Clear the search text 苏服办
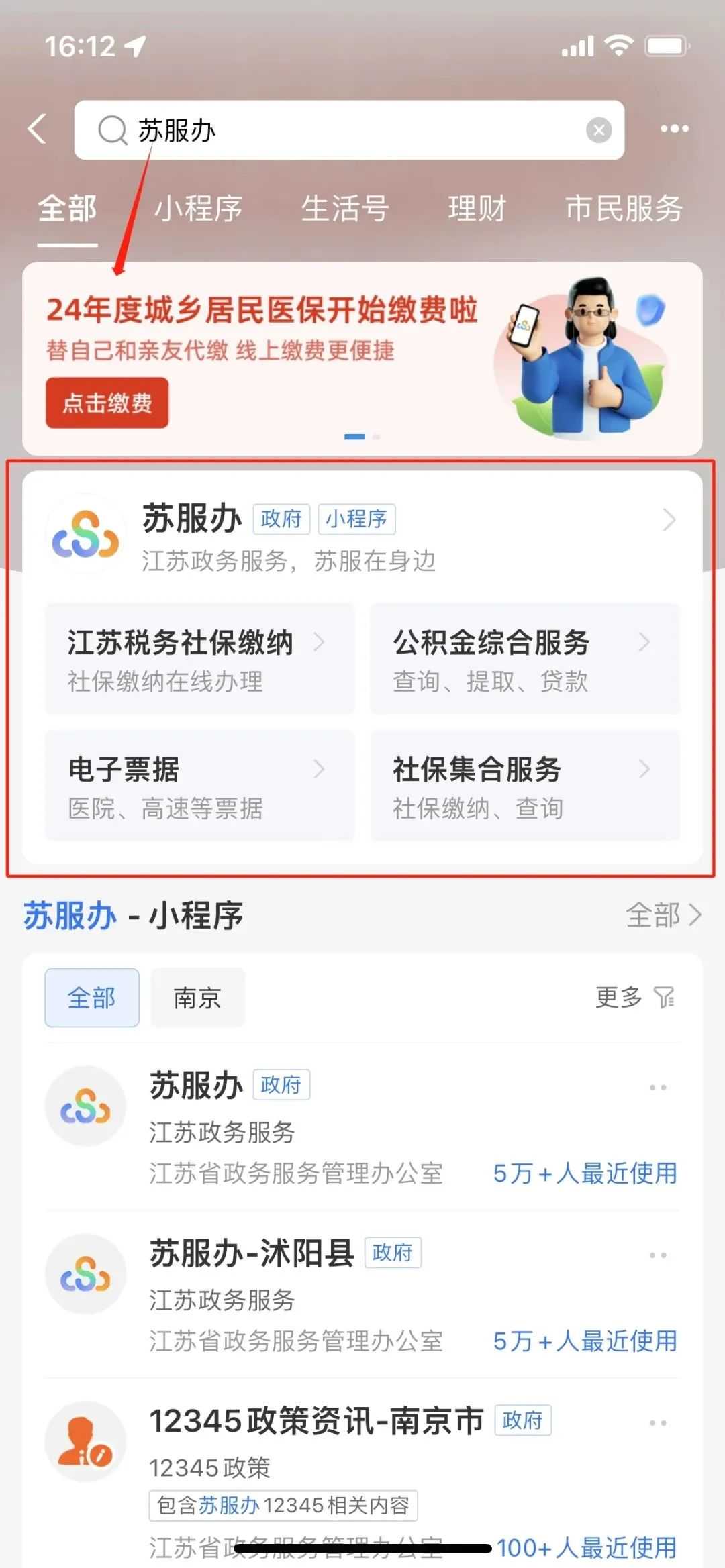 (599, 130)
